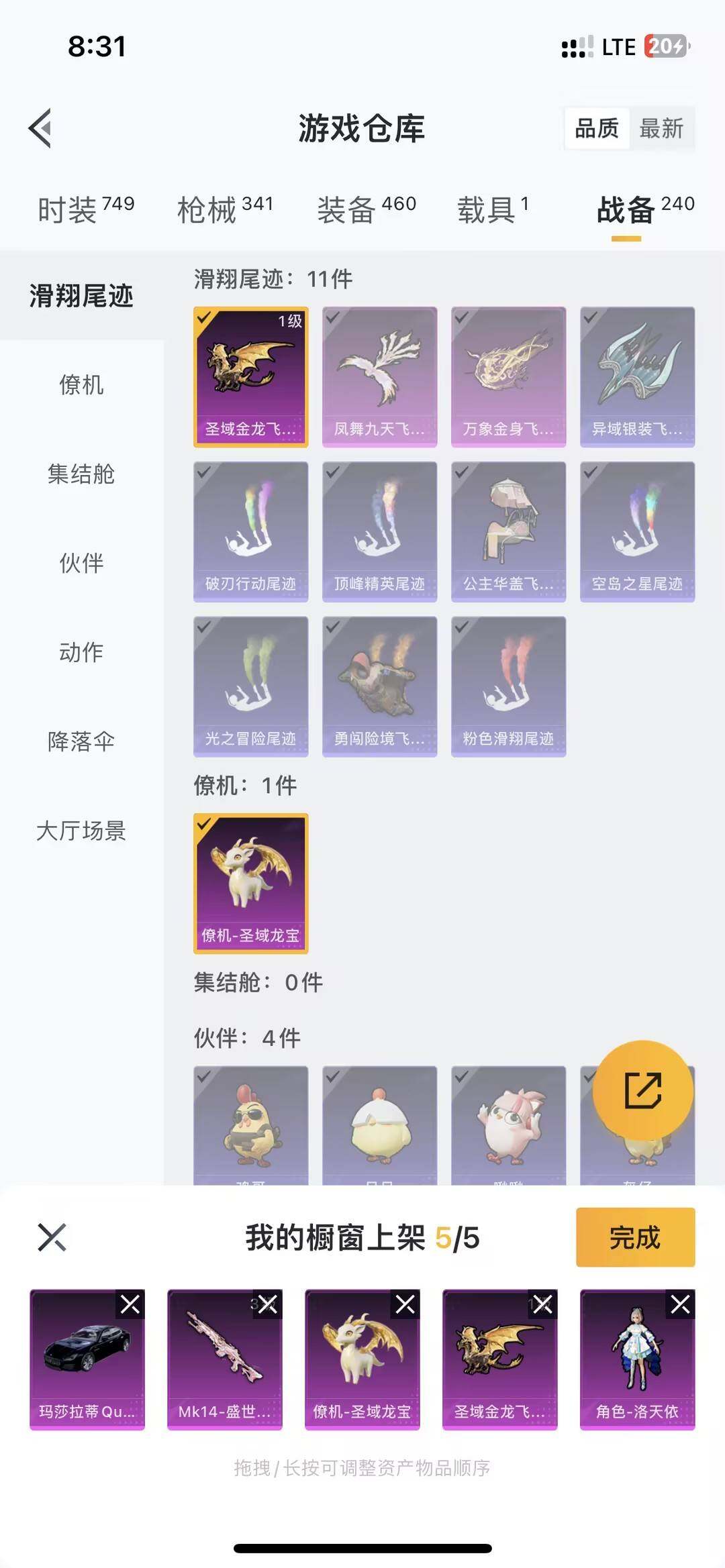The height and width of the screenshot is (1568, 725).
Task: Tap the back arrow to leave 游戏仓库
Action: tap(42, 129)
